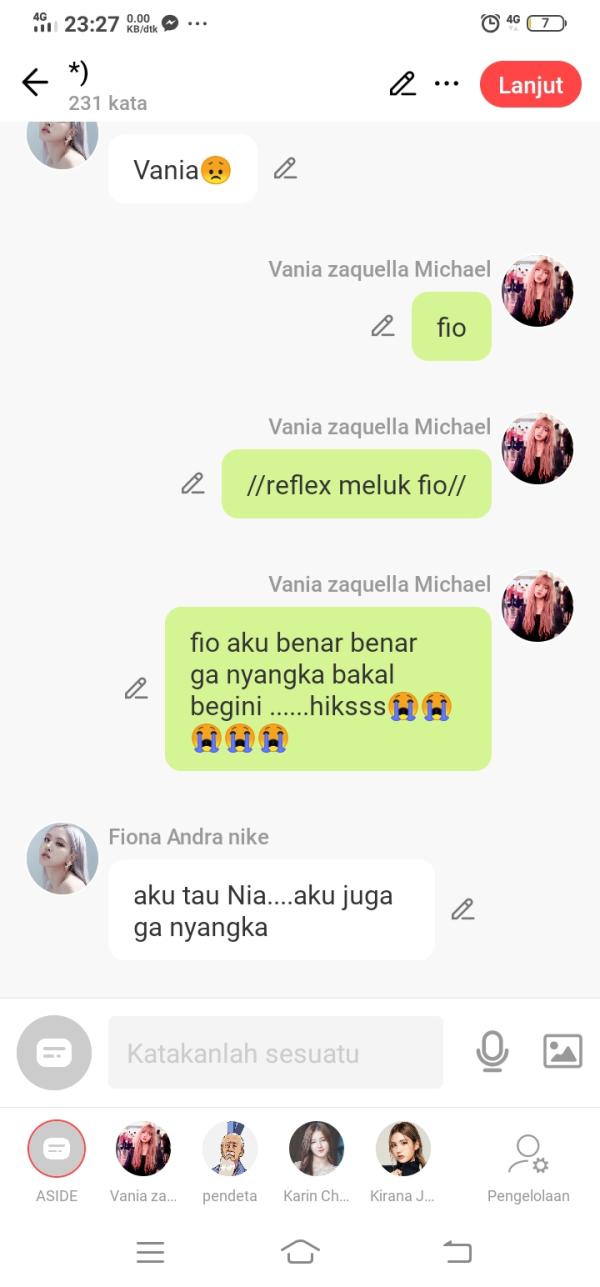
Task: Go to the system home screen
Action: [x=300, y=1251]
